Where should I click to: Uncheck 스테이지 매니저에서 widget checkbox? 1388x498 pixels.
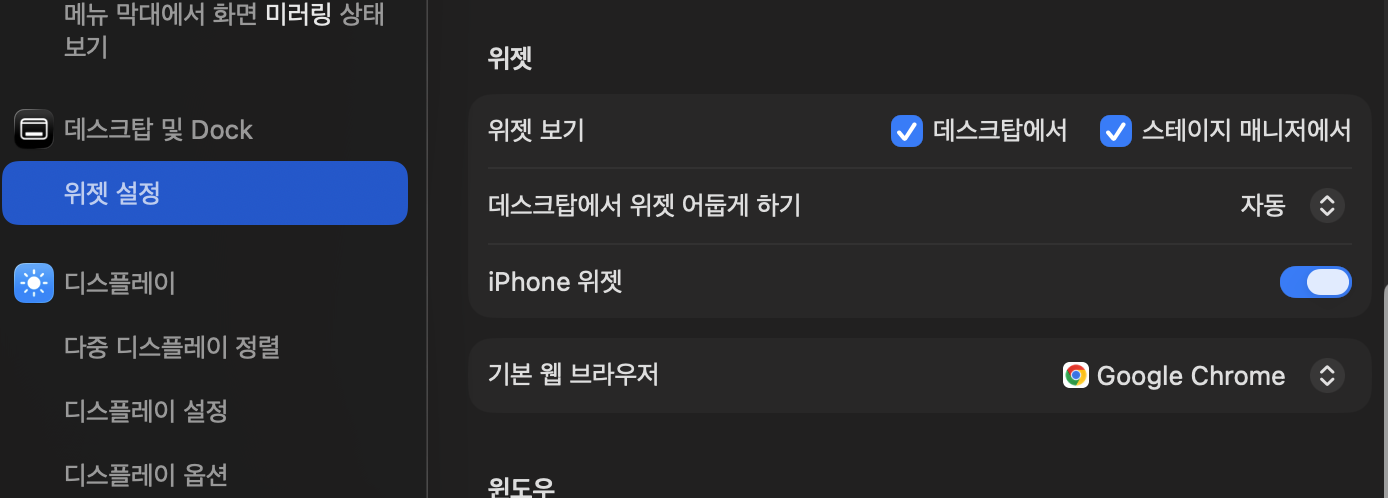tap(1115, 131)
